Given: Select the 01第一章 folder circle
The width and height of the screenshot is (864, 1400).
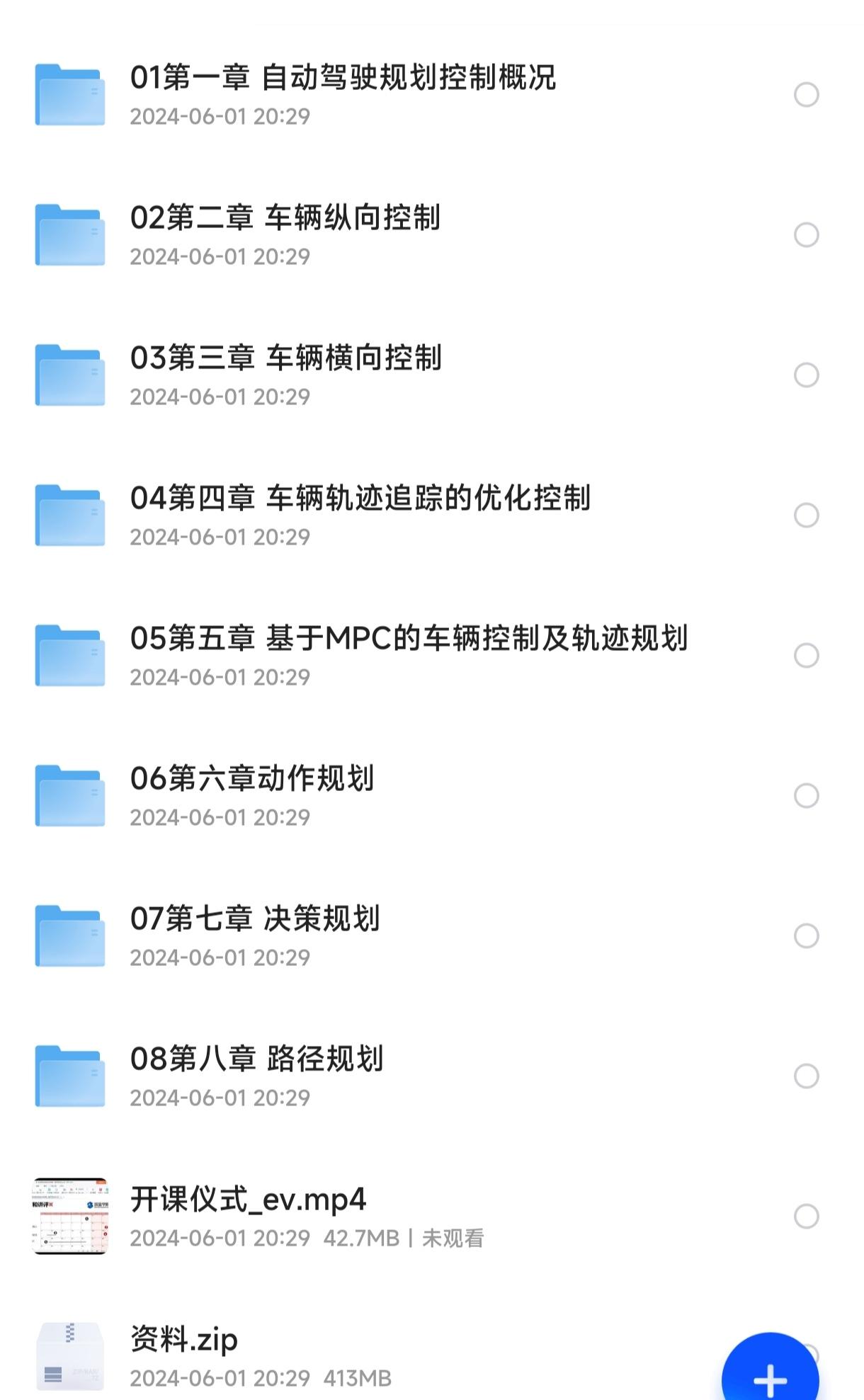Looking at the screenshot, I should tap(806, 95).
